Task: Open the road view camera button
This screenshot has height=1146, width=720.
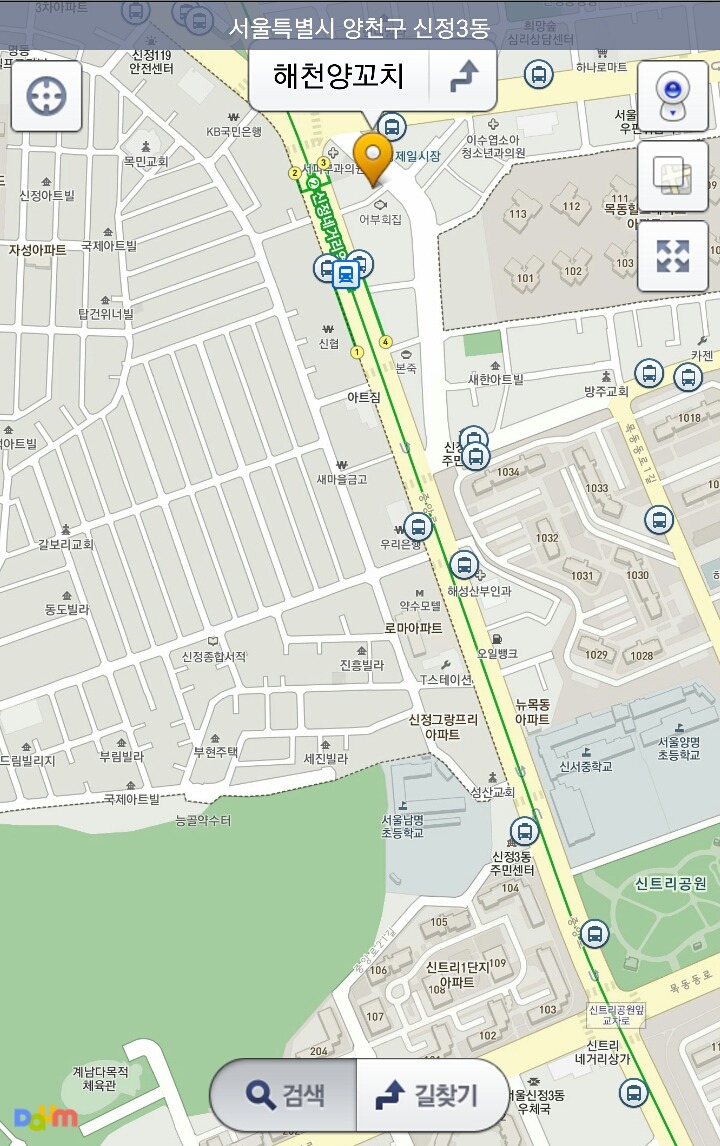Action: 673,96
